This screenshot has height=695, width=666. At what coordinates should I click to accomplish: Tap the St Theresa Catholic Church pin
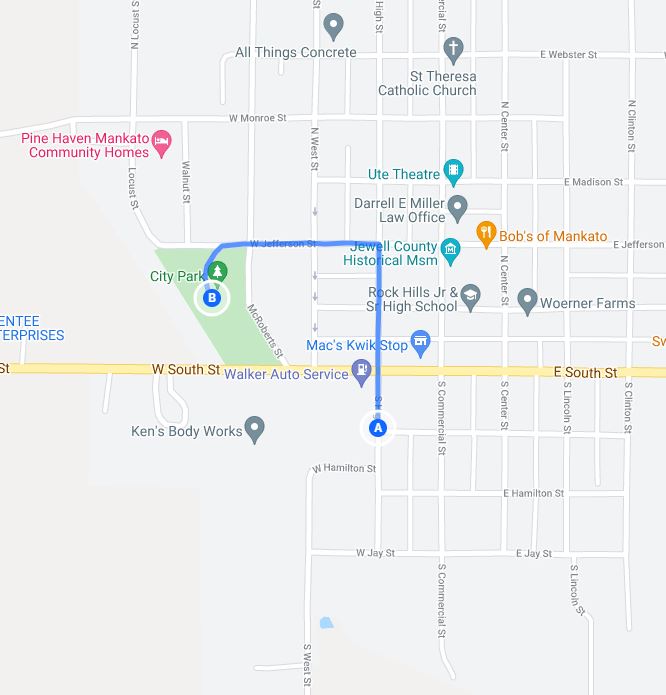[x=453, y=48]
